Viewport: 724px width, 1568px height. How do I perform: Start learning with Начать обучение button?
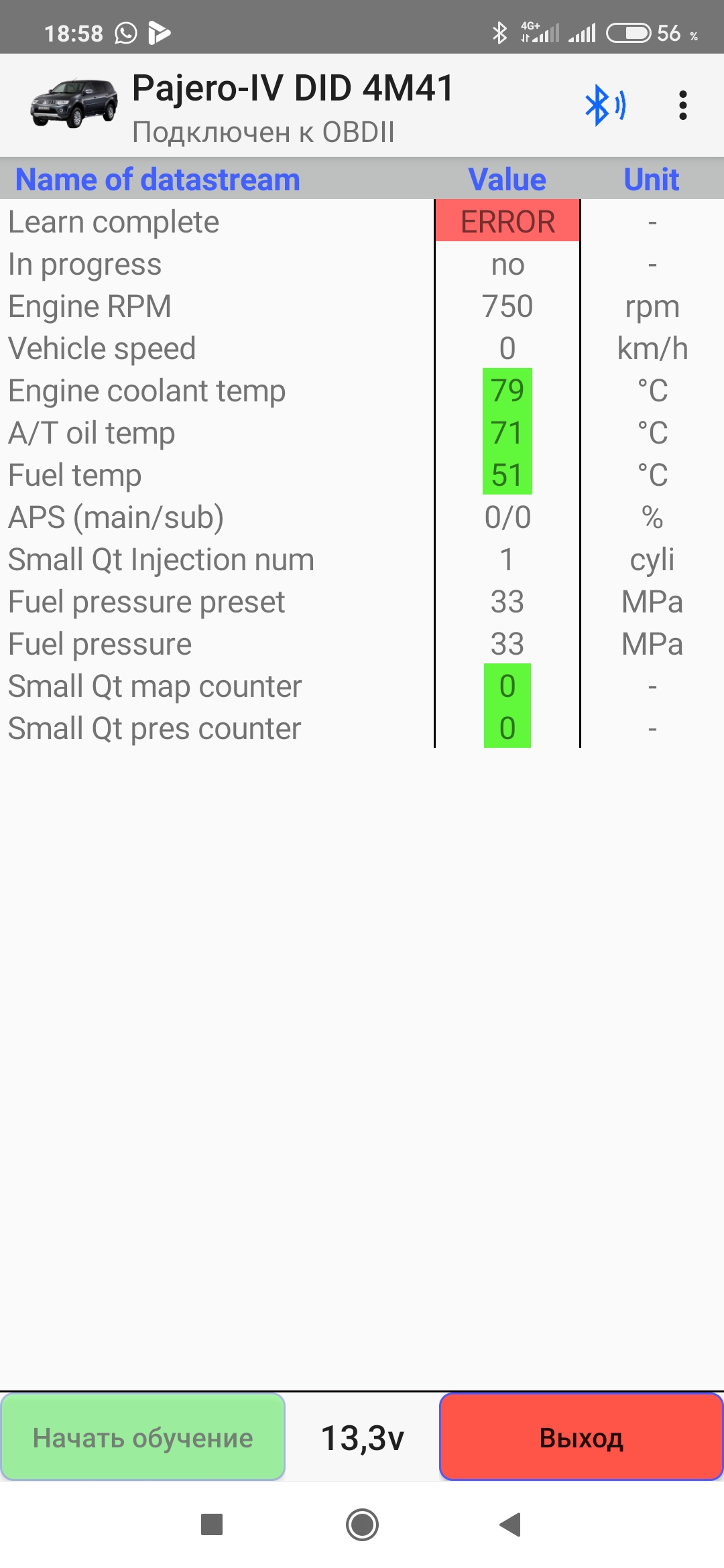pos(143,1437)
